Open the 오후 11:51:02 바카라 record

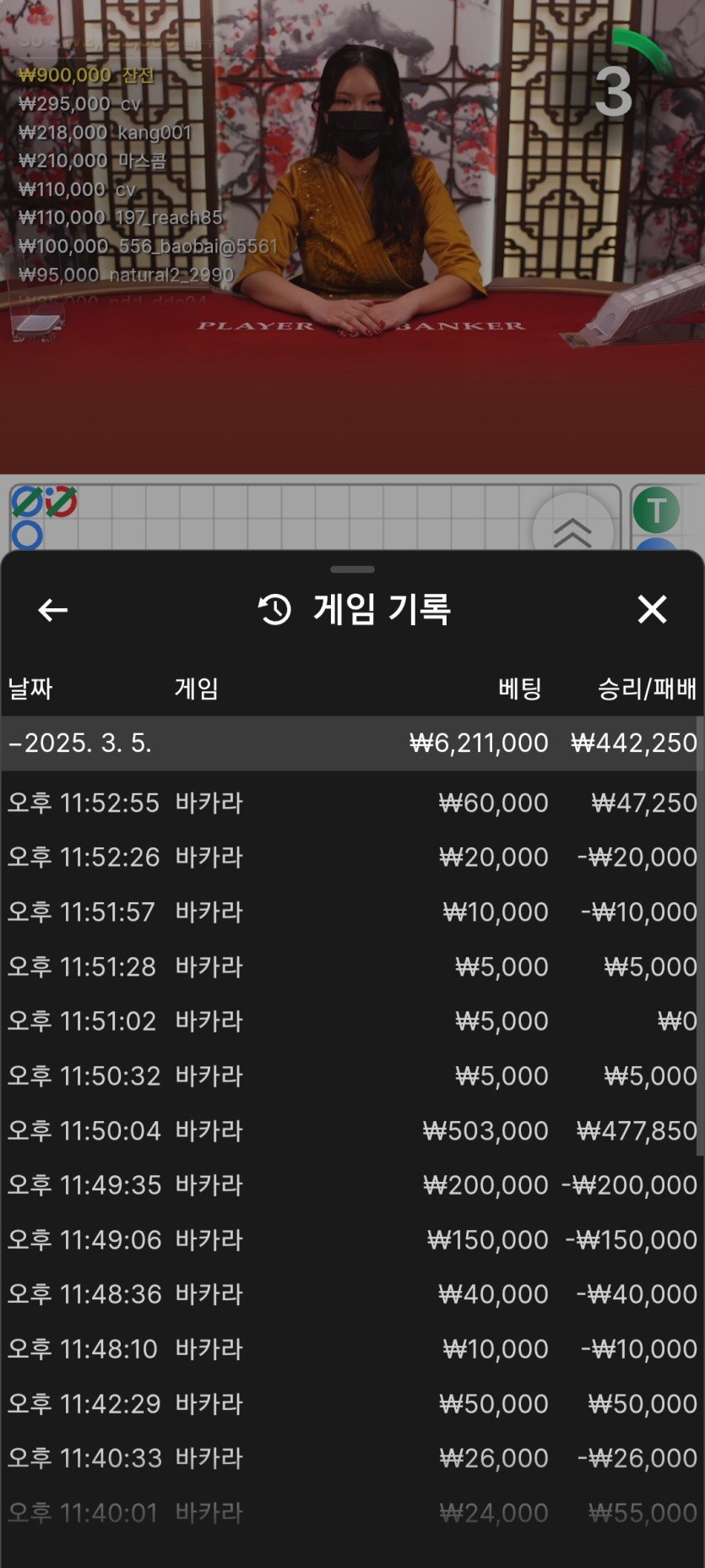[351, 1021]
